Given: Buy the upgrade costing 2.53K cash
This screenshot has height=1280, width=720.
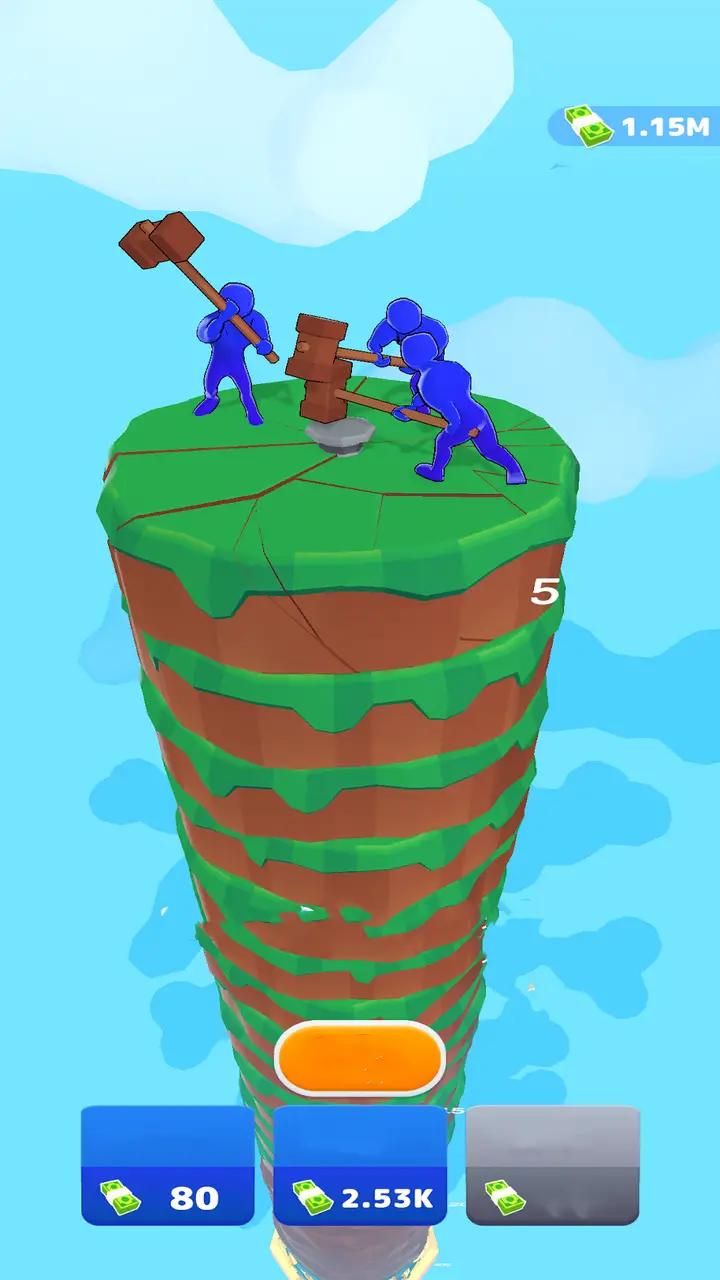Looking at the screenshot, I should 360,1165.
